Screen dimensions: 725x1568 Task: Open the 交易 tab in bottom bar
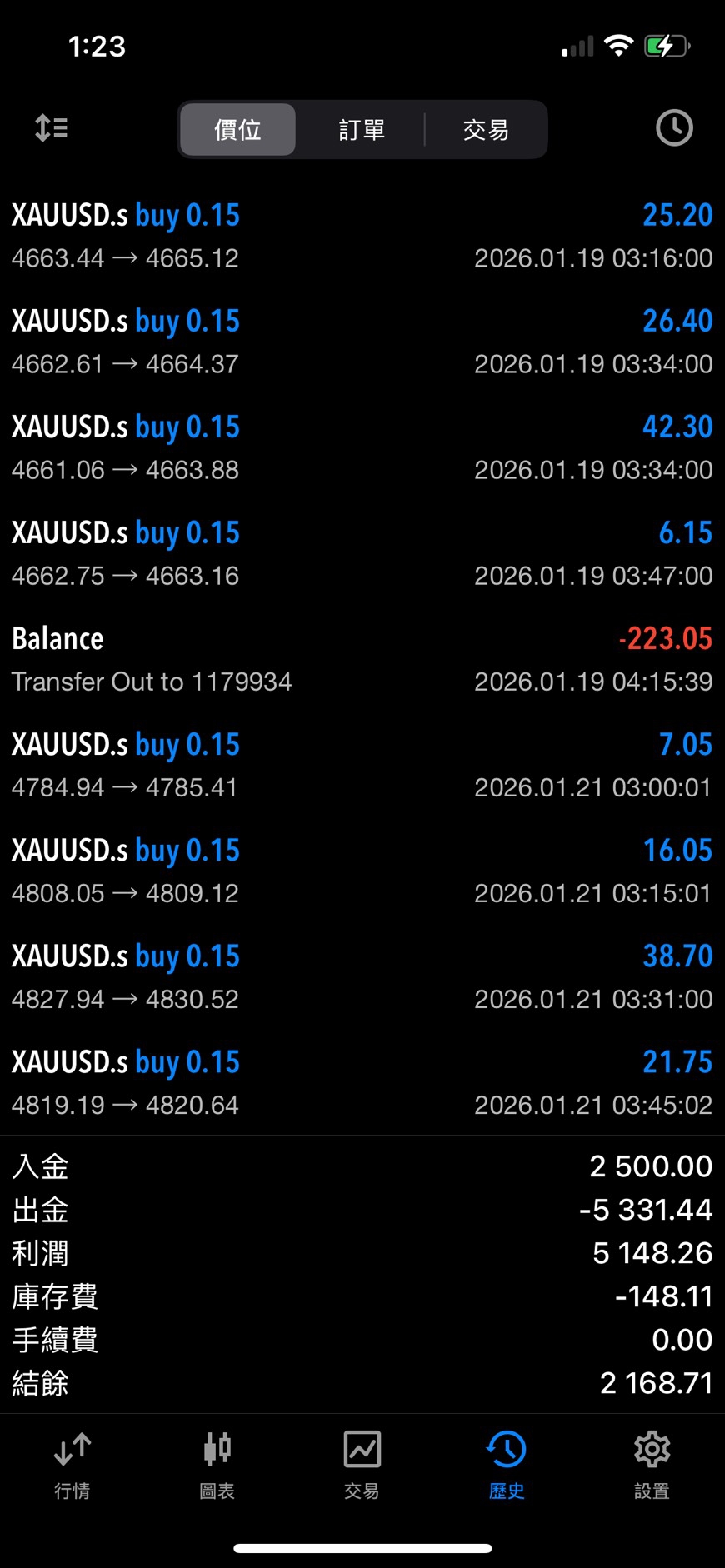(x=362, y=1465)
